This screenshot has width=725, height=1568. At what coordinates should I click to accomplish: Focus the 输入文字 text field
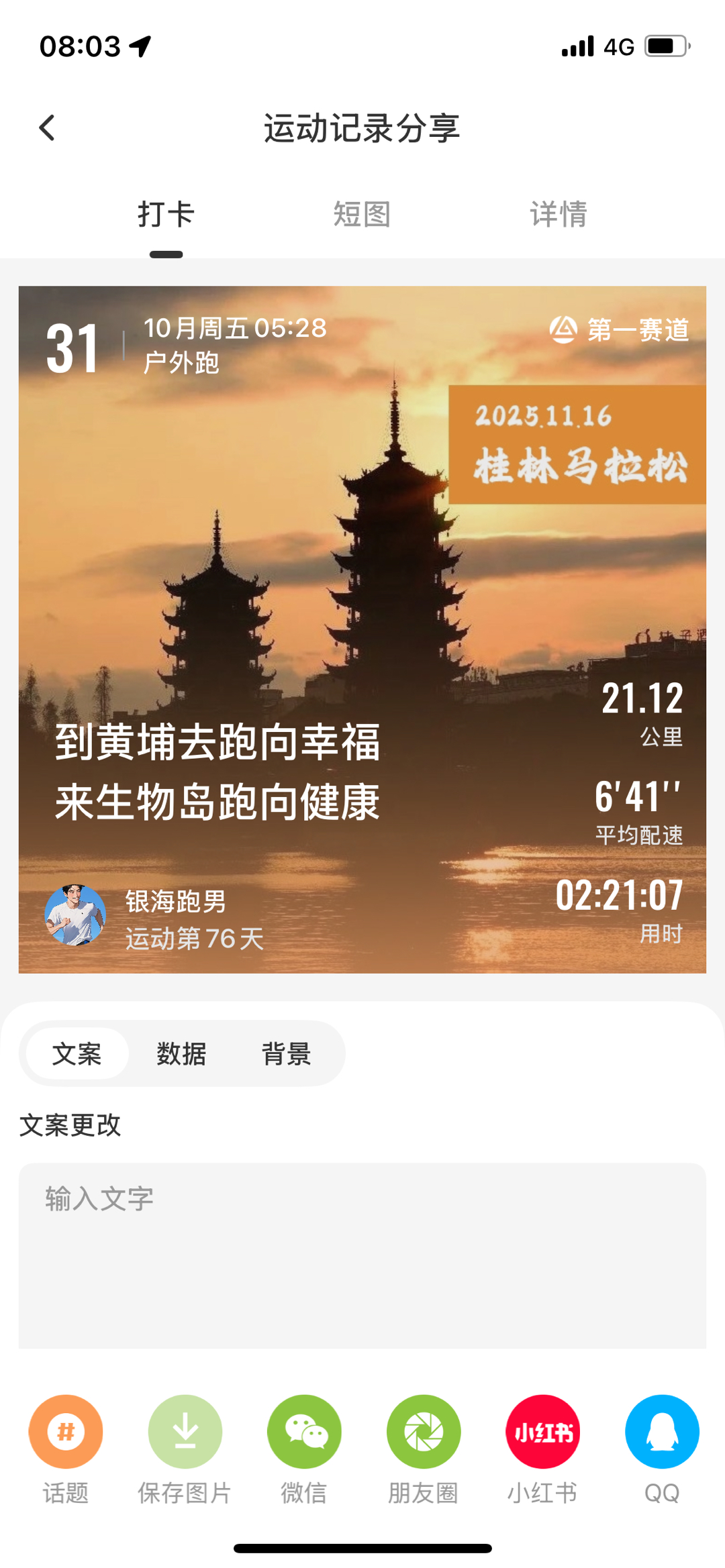[x=362, y=1255]
